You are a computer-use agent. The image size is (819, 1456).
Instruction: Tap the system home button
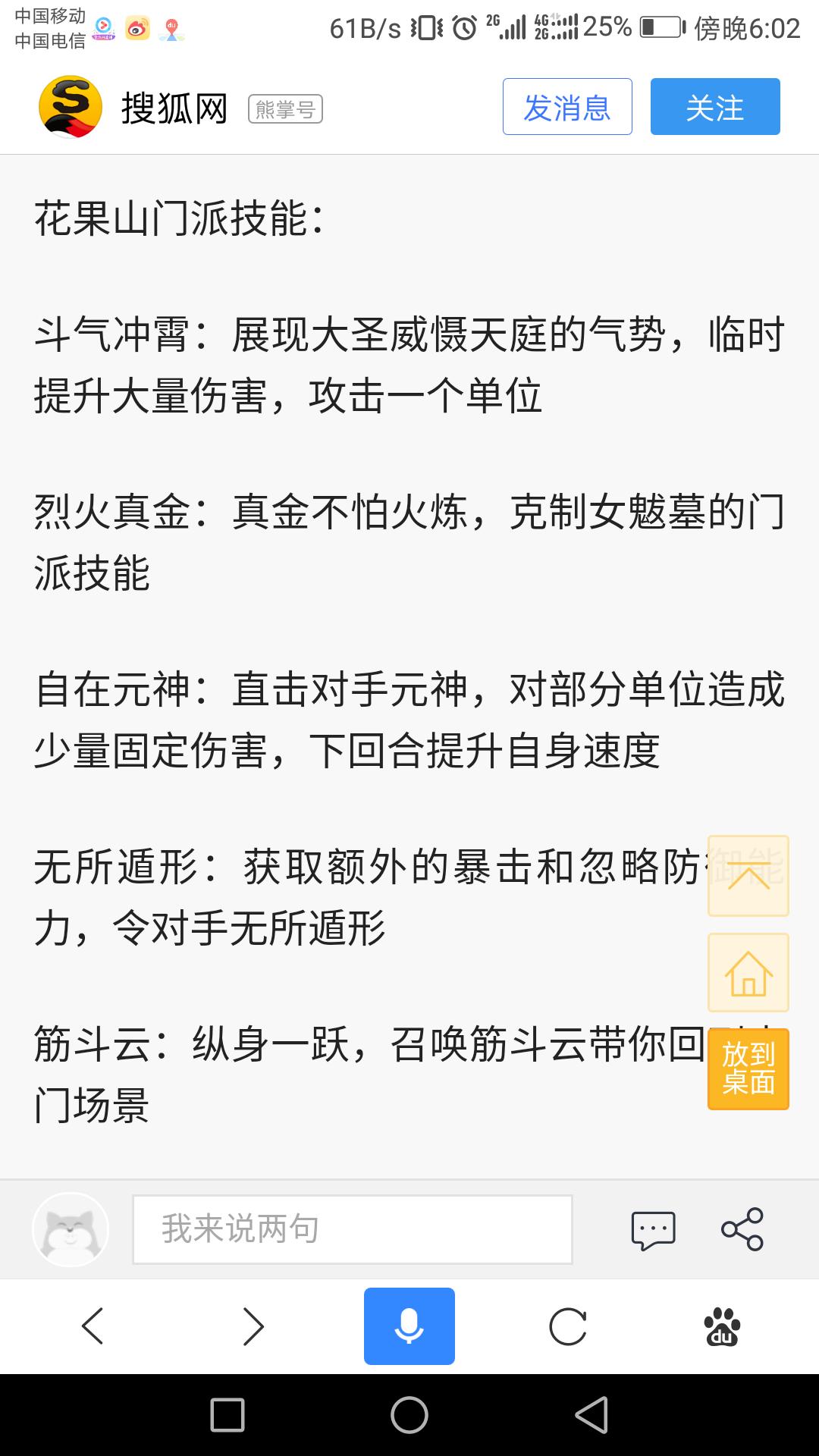pos(409,1415)
